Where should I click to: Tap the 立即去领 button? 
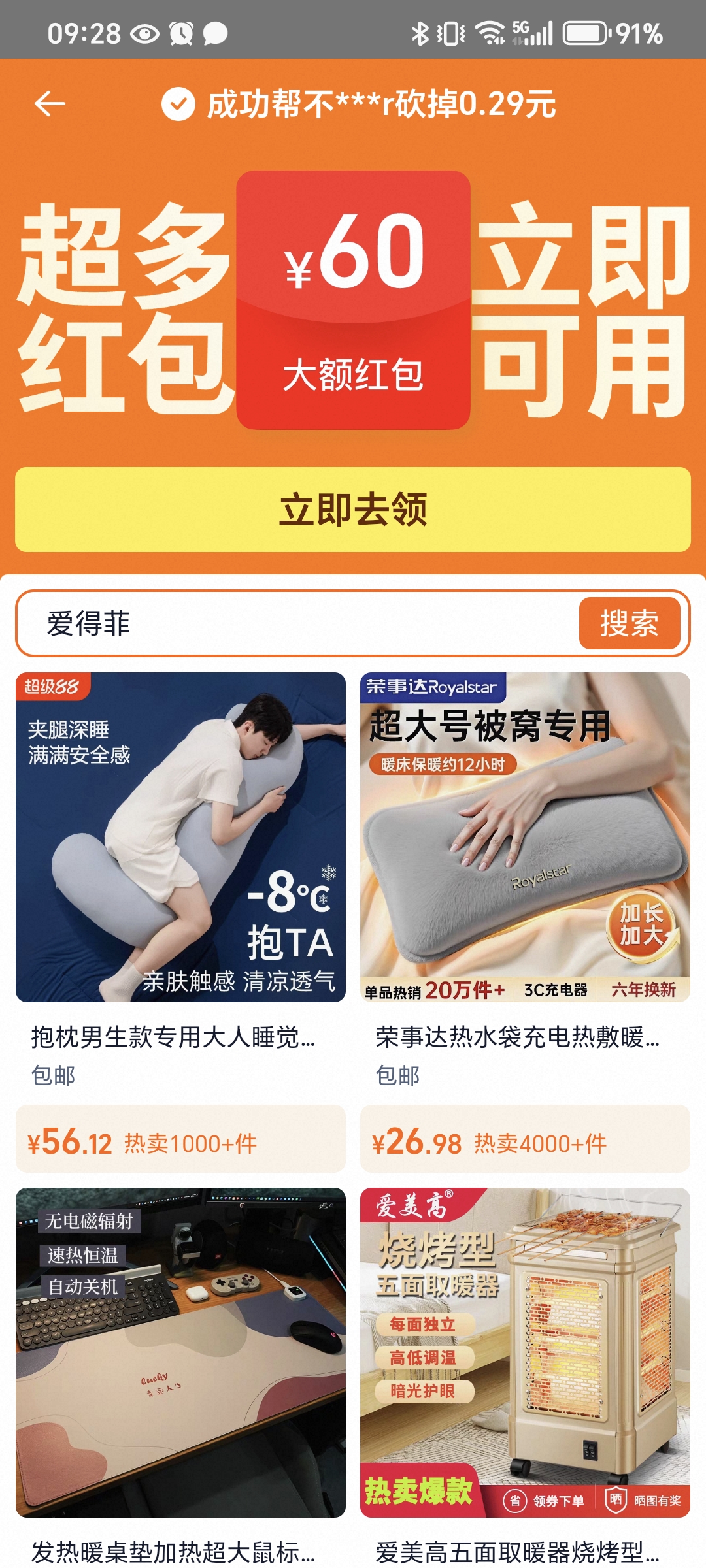[353, 510]
